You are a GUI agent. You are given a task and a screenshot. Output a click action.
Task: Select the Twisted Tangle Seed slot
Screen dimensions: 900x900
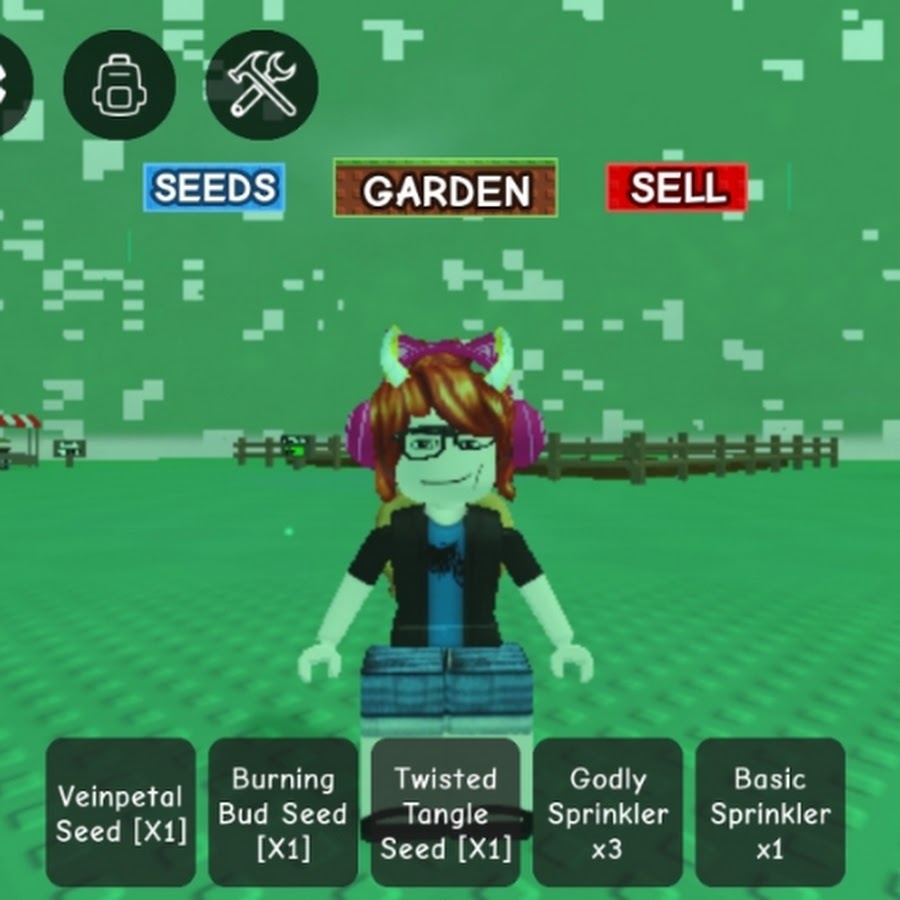tap(445, 812)
